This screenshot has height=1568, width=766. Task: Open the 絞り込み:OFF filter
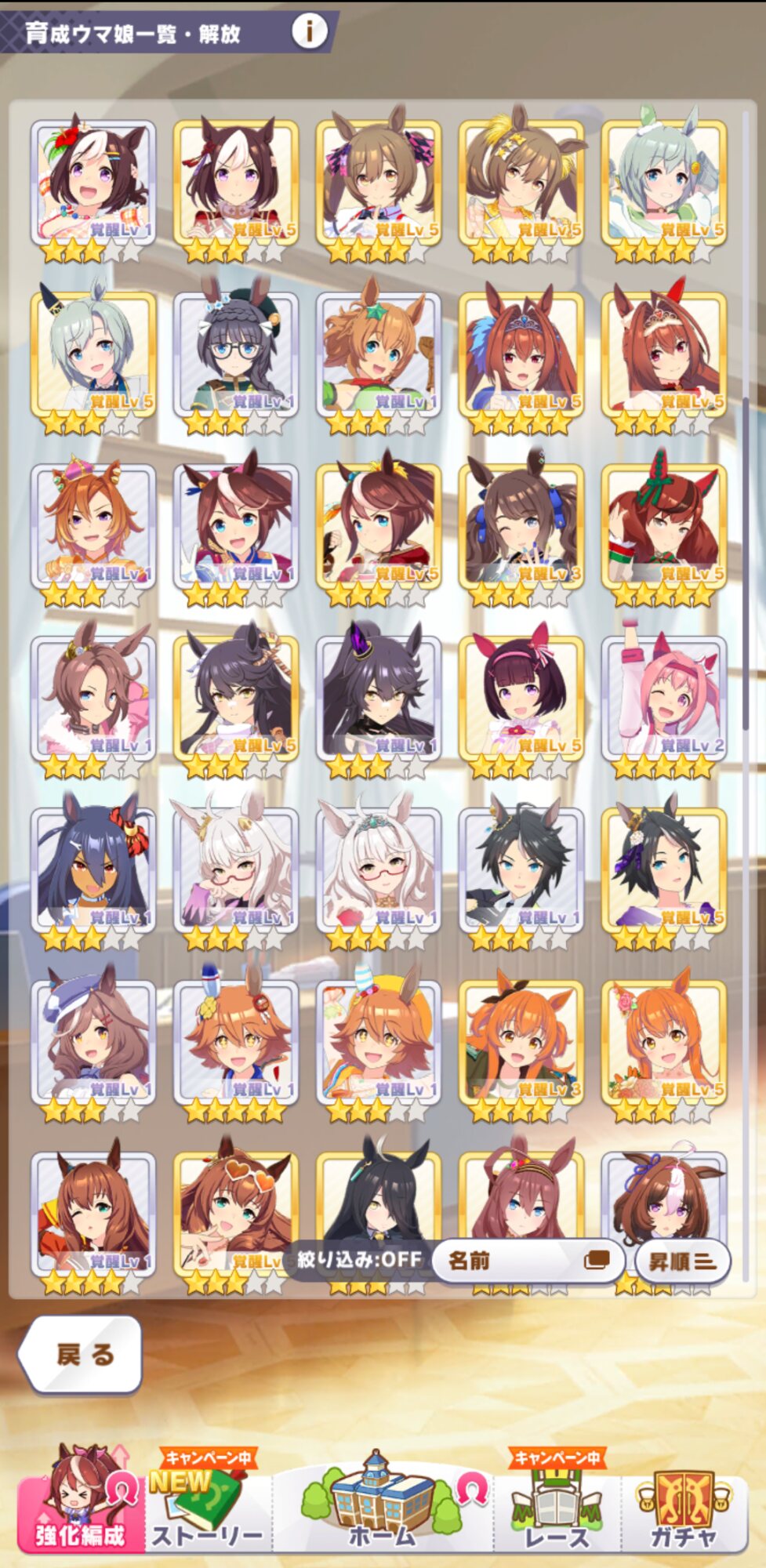tap(359, 1260)
